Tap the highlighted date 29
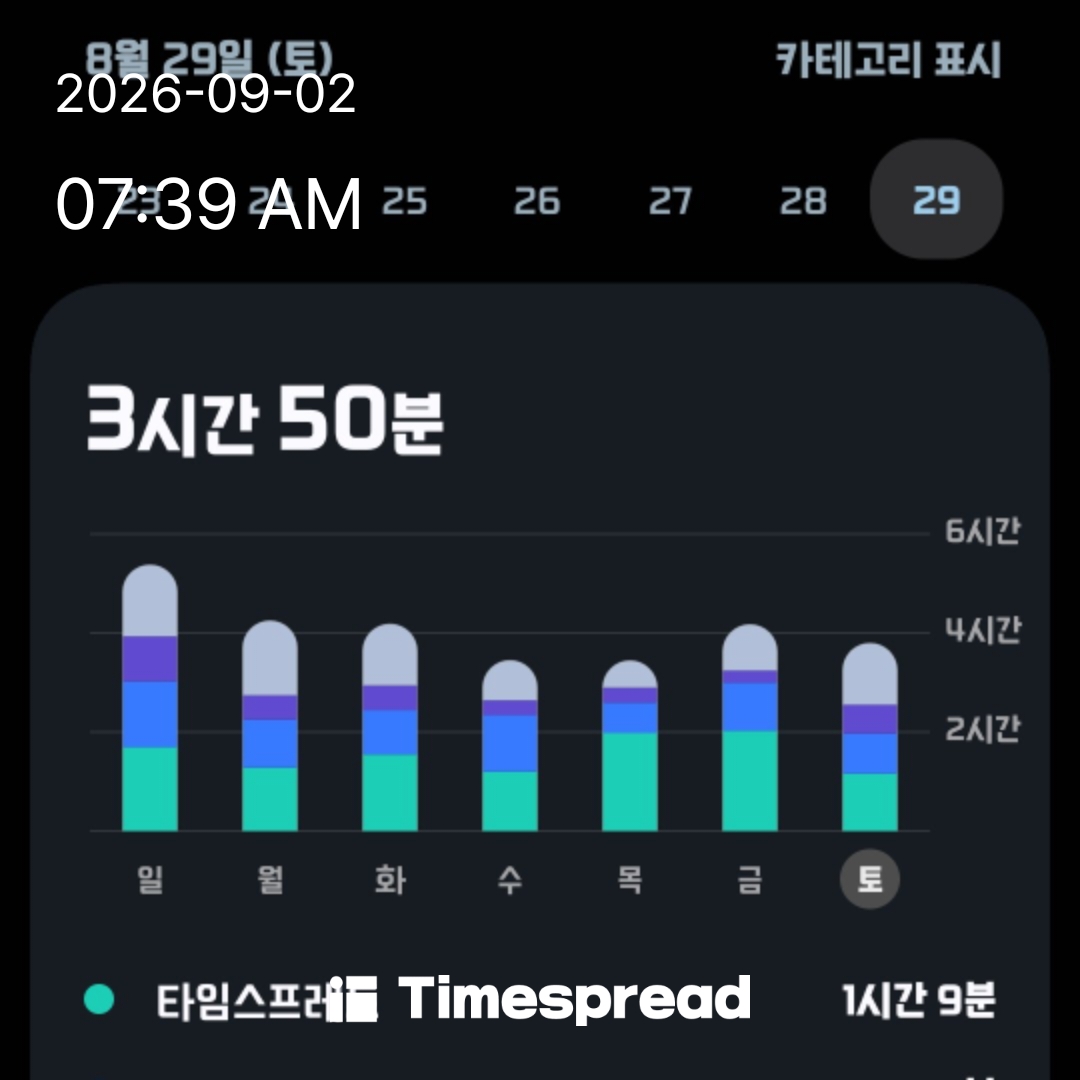The width and height of the screenshot is (1080, 1080). [x=936, y=200]
